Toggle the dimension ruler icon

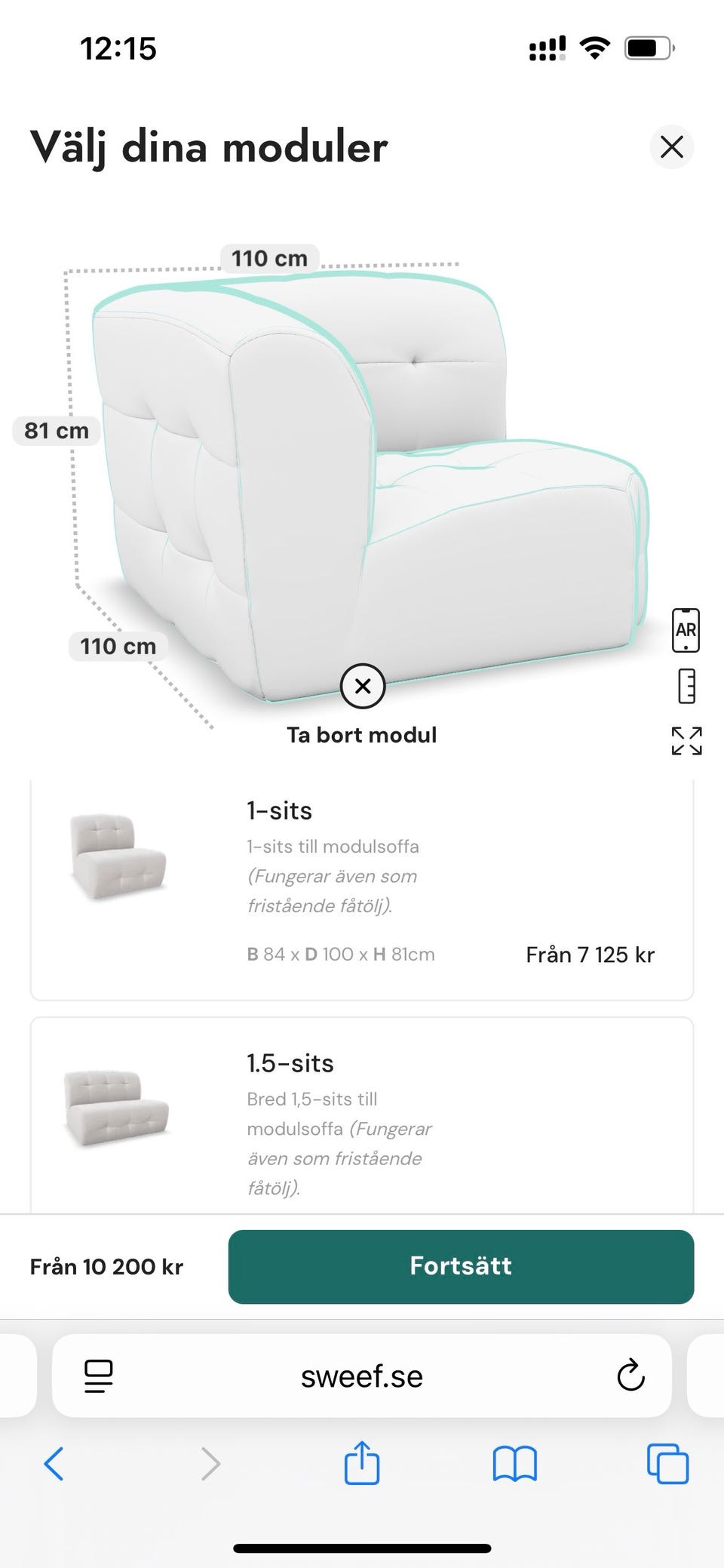coord(686,687)
